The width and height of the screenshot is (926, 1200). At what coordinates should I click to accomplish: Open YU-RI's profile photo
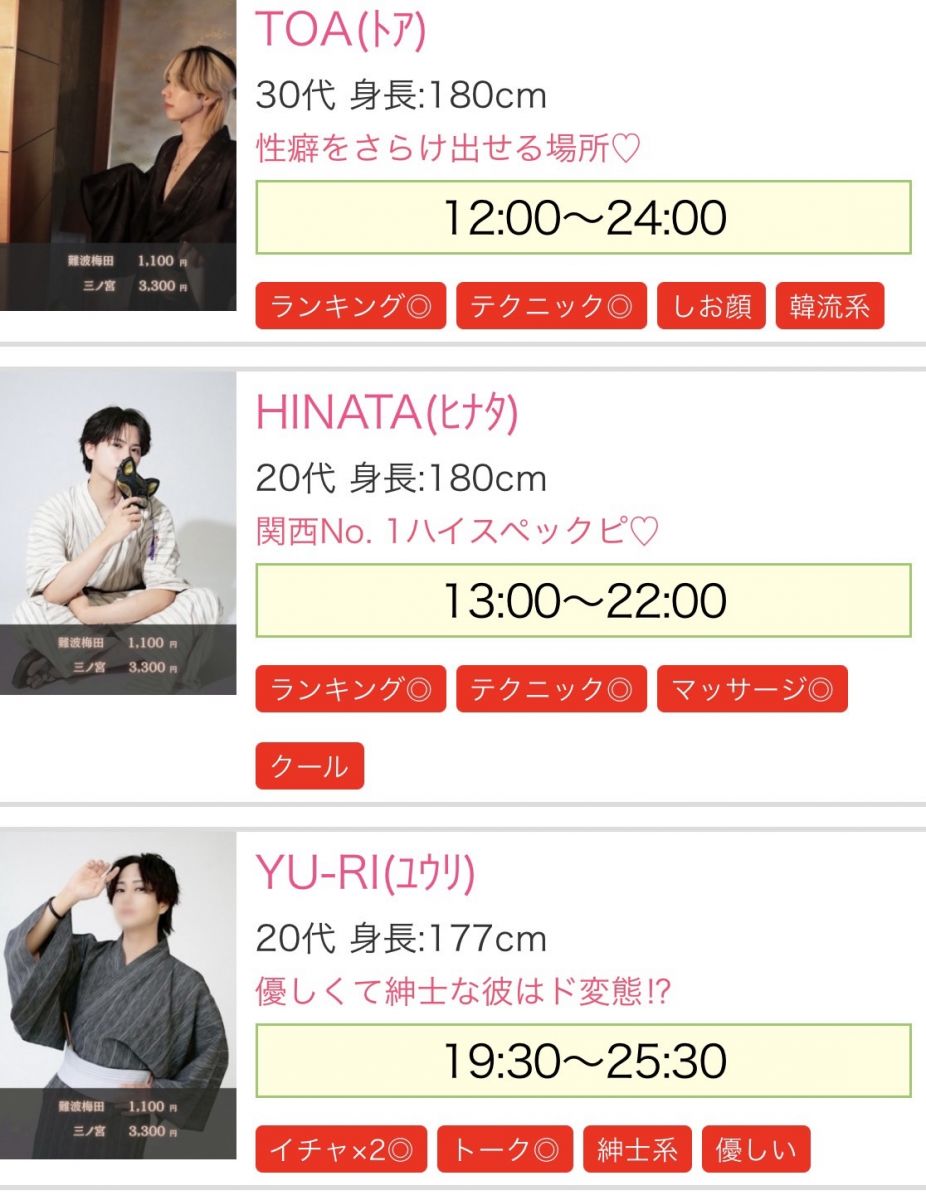[118, 995]
